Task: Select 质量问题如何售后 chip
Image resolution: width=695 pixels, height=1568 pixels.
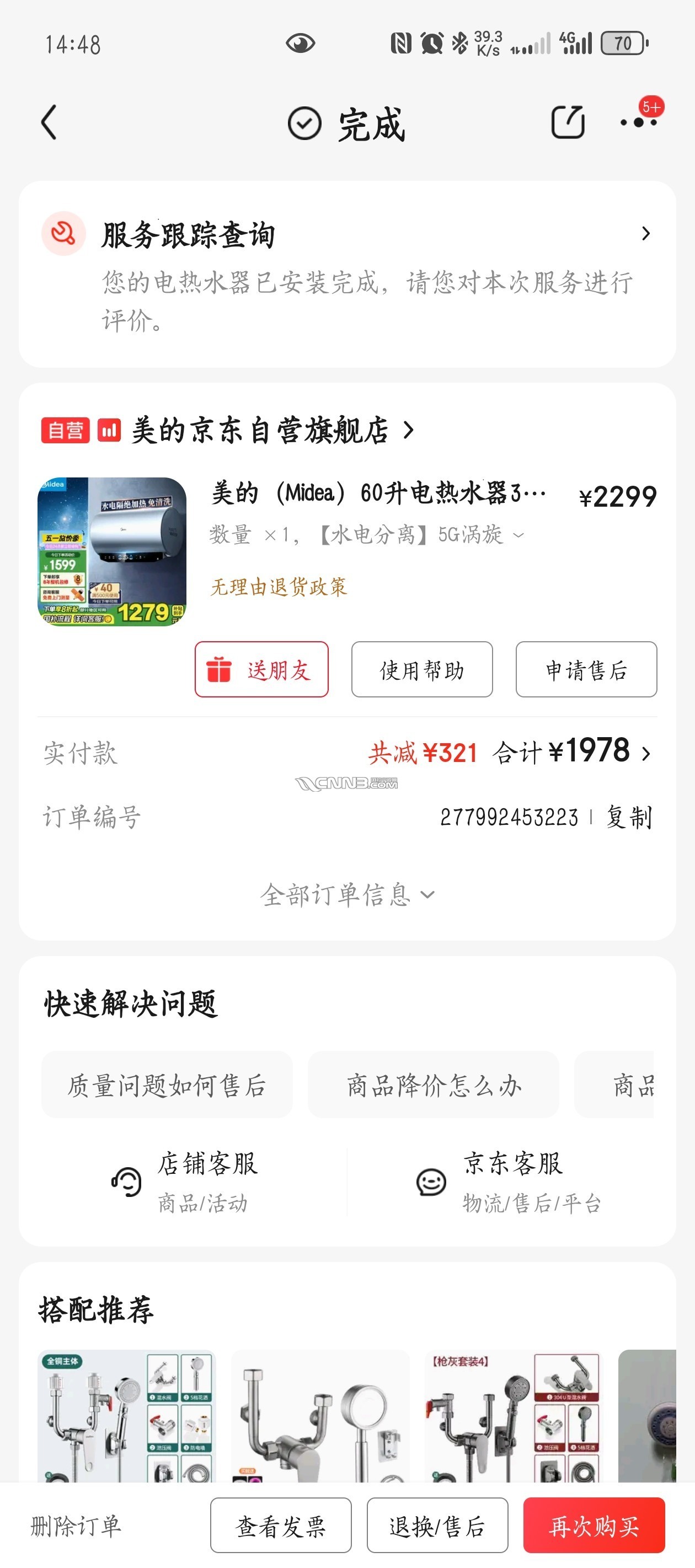Action: pos(166,1084)
